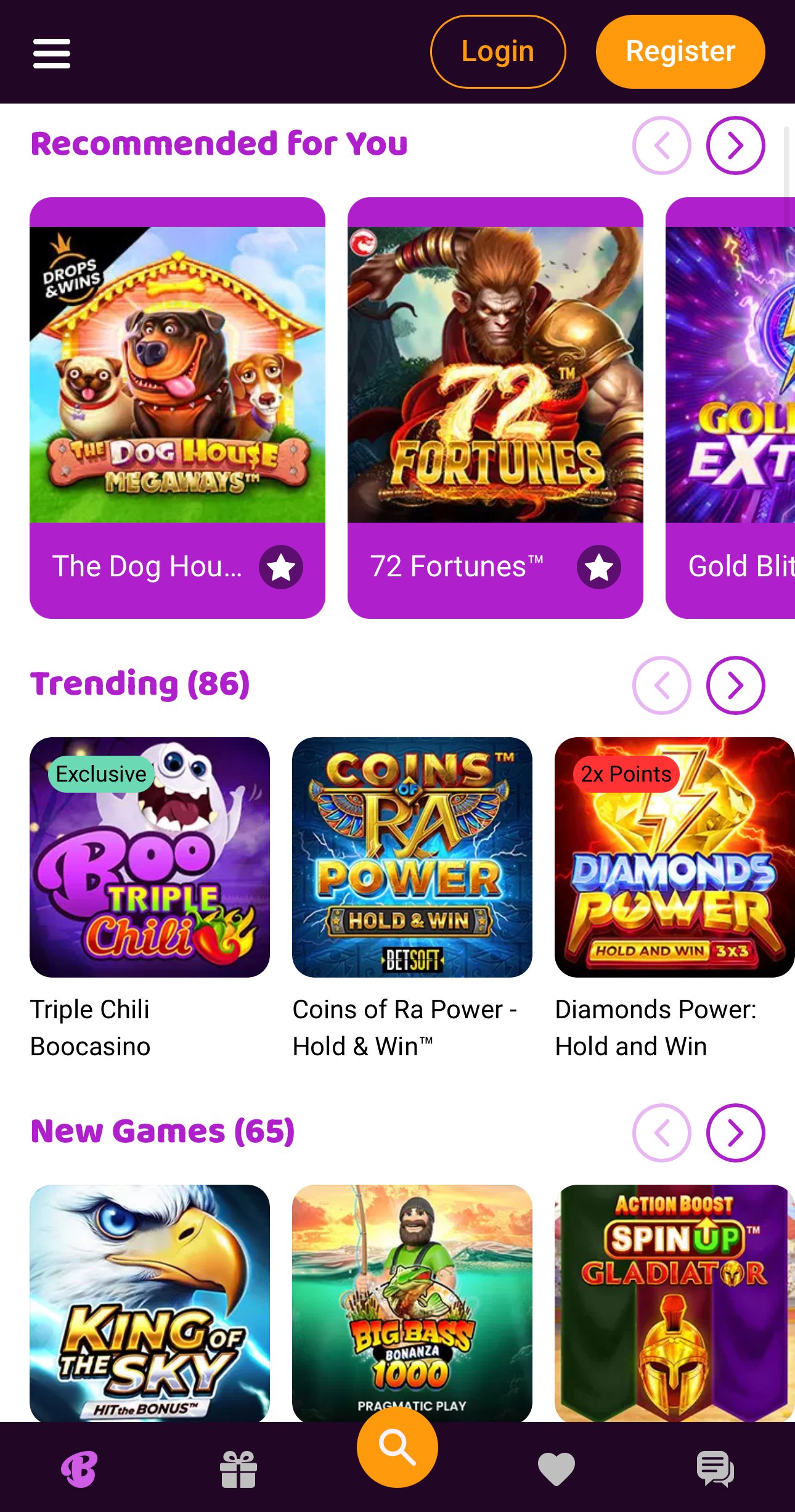Tap the orange search button
795x1512 pixels.
point(397,1447)
